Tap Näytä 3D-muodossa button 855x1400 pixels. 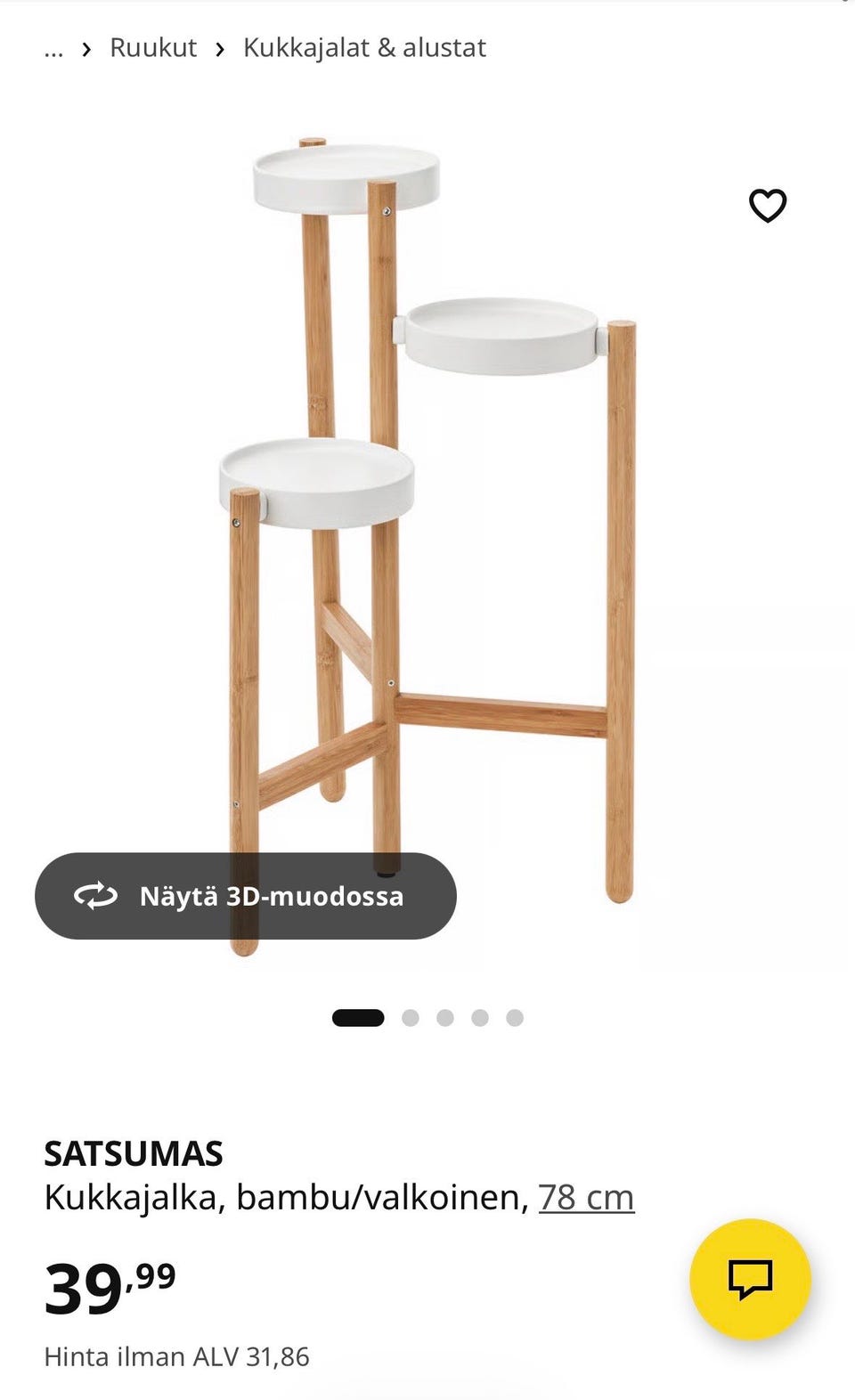246,896
